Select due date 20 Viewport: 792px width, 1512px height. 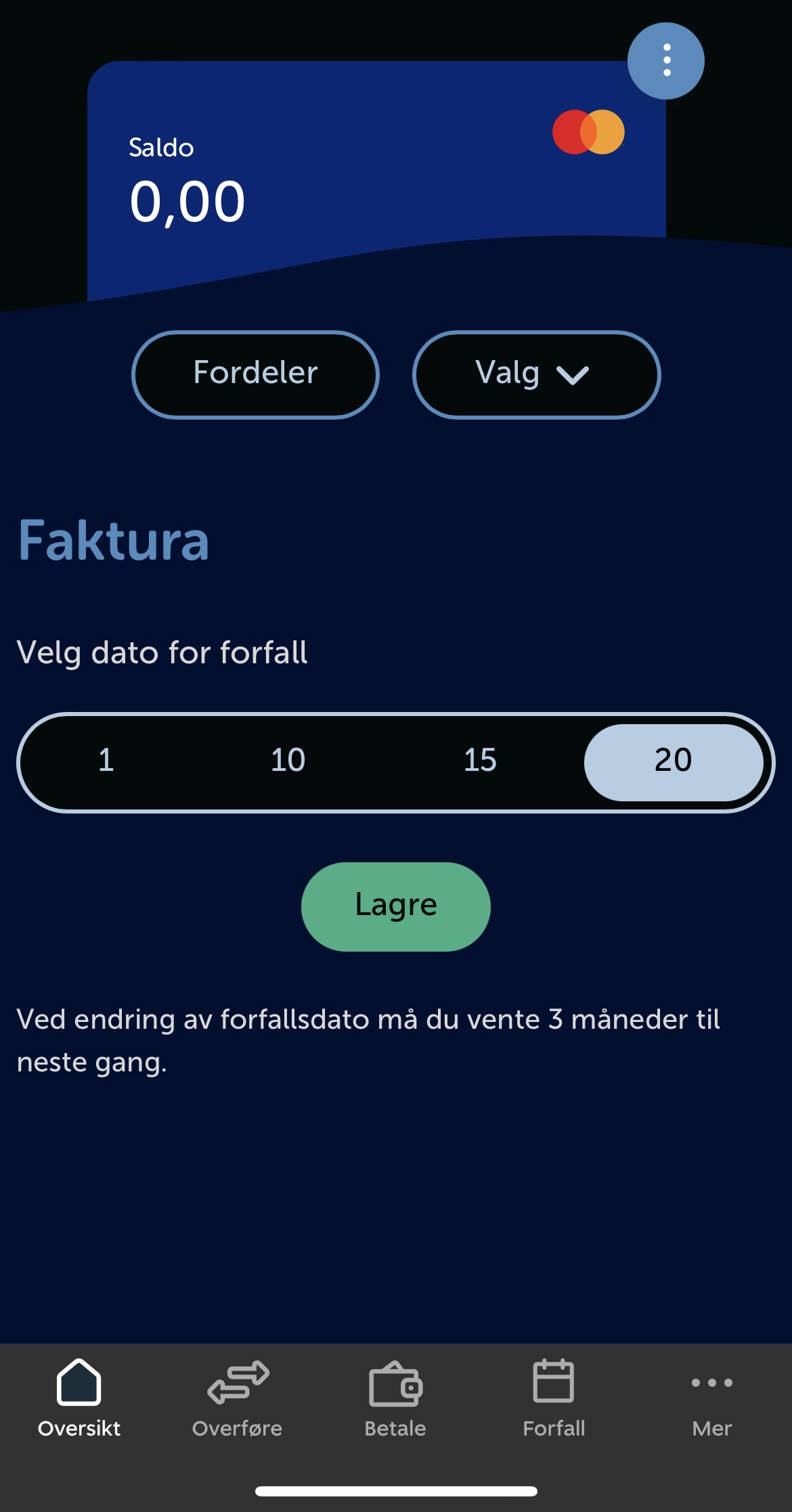tap(674, 762)
